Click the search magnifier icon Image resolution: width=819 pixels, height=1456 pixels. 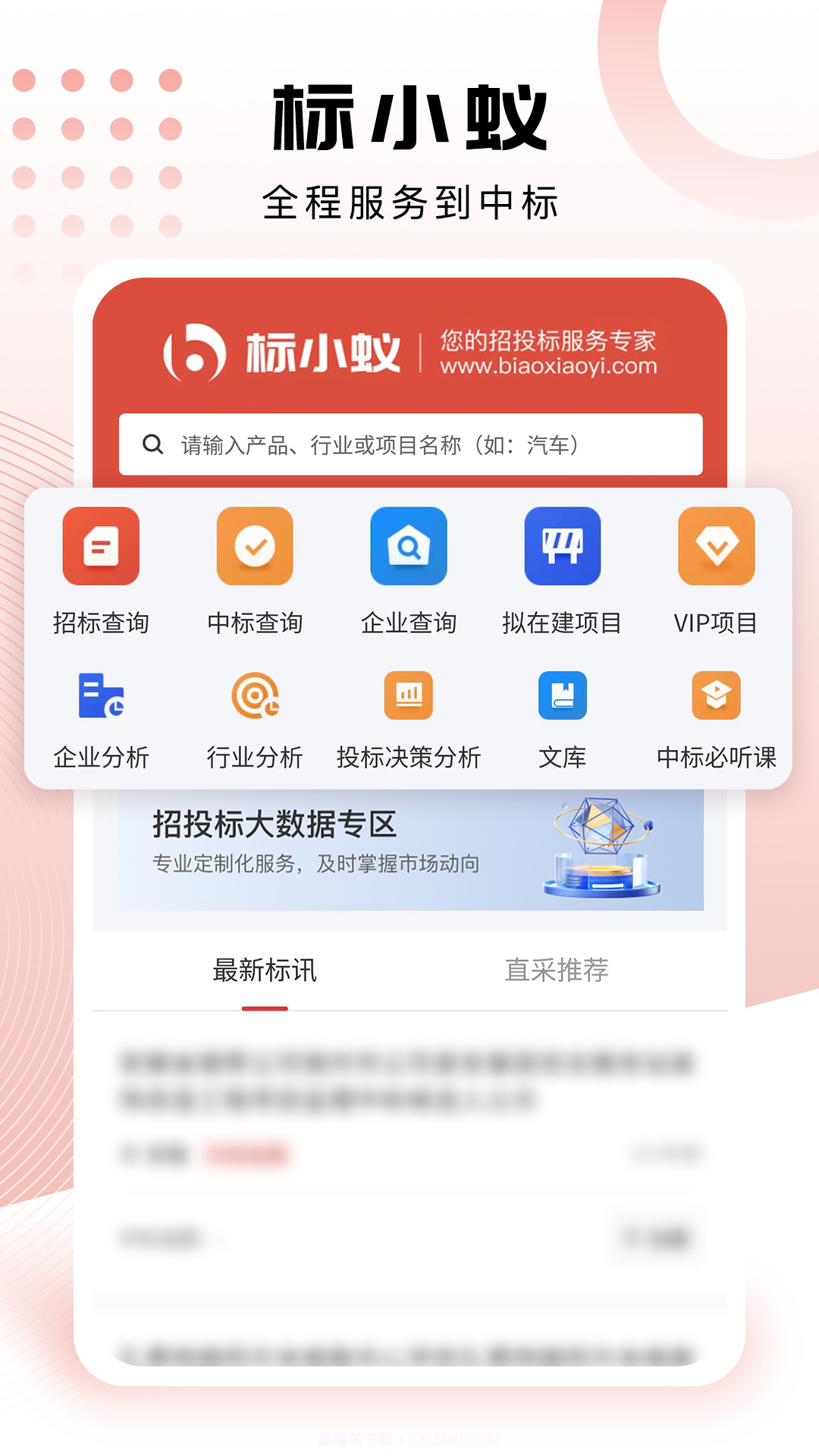tap(152, 445)
